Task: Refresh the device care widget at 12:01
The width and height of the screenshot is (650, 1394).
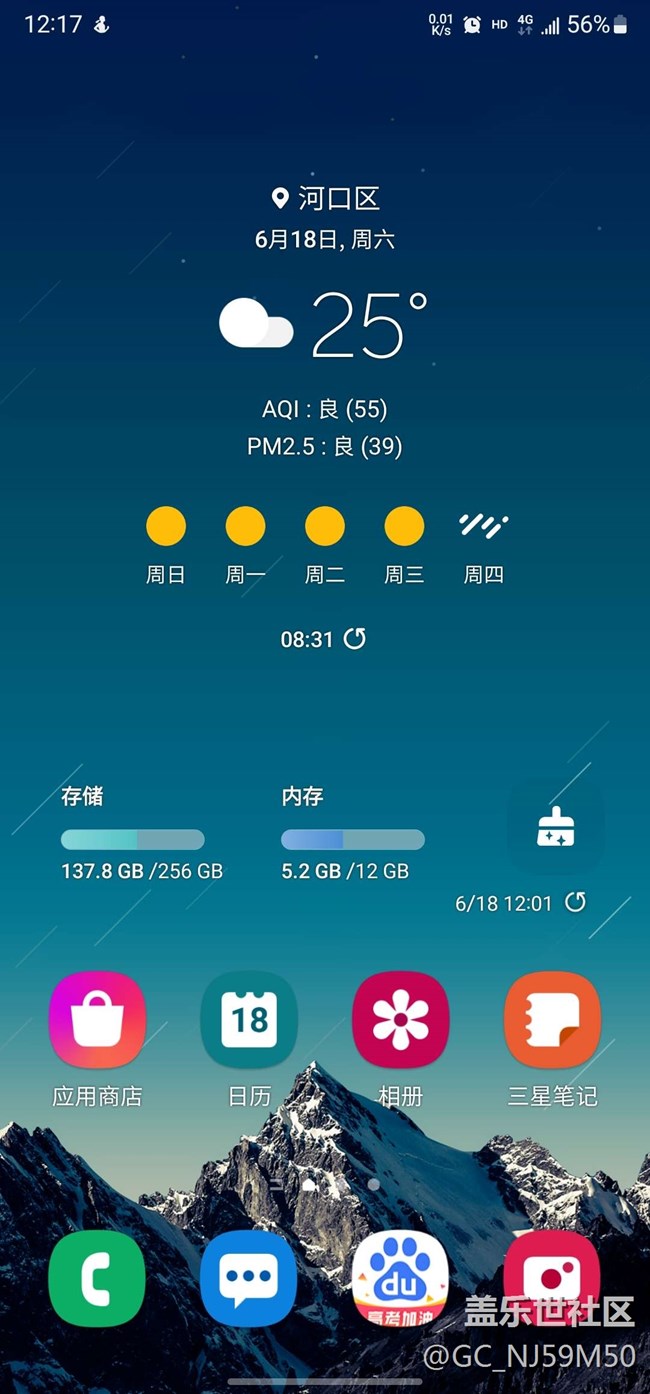Action: point(575,903)
